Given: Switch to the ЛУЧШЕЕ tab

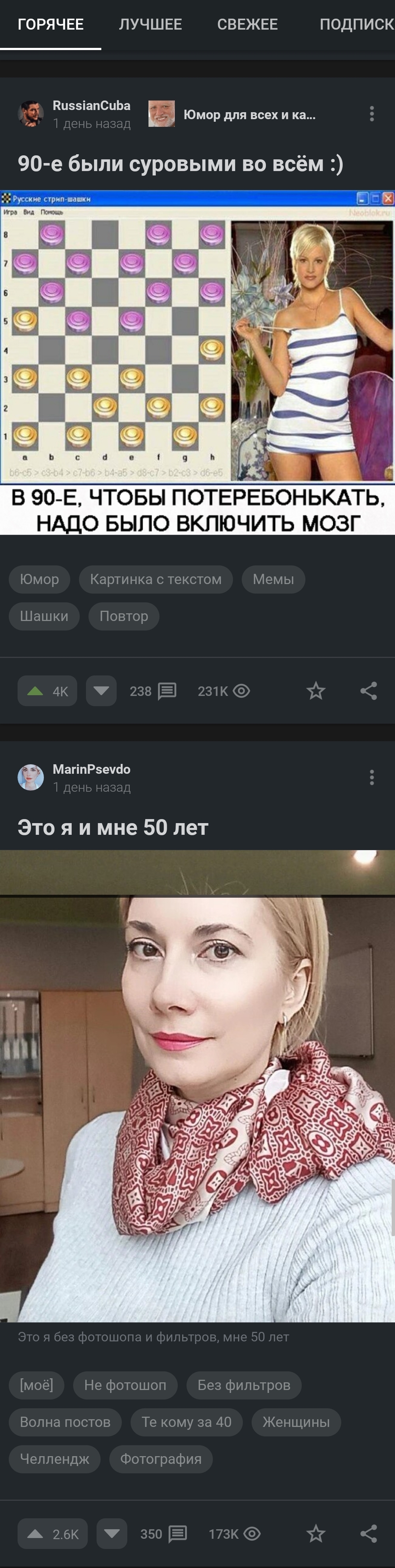Looking at the screenshot, I should [150, 24].
